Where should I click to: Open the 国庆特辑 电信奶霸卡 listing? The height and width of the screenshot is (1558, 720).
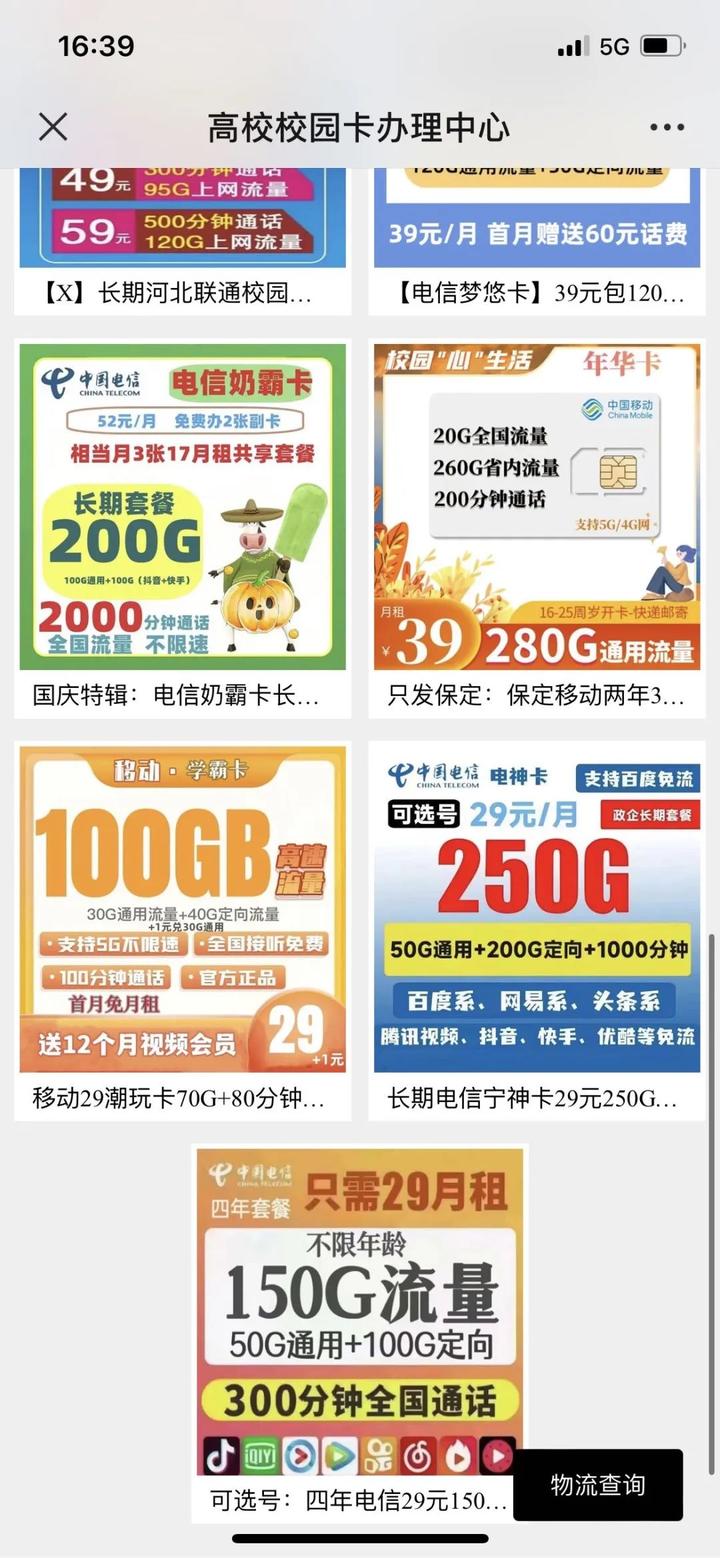(x=182, y=696)
